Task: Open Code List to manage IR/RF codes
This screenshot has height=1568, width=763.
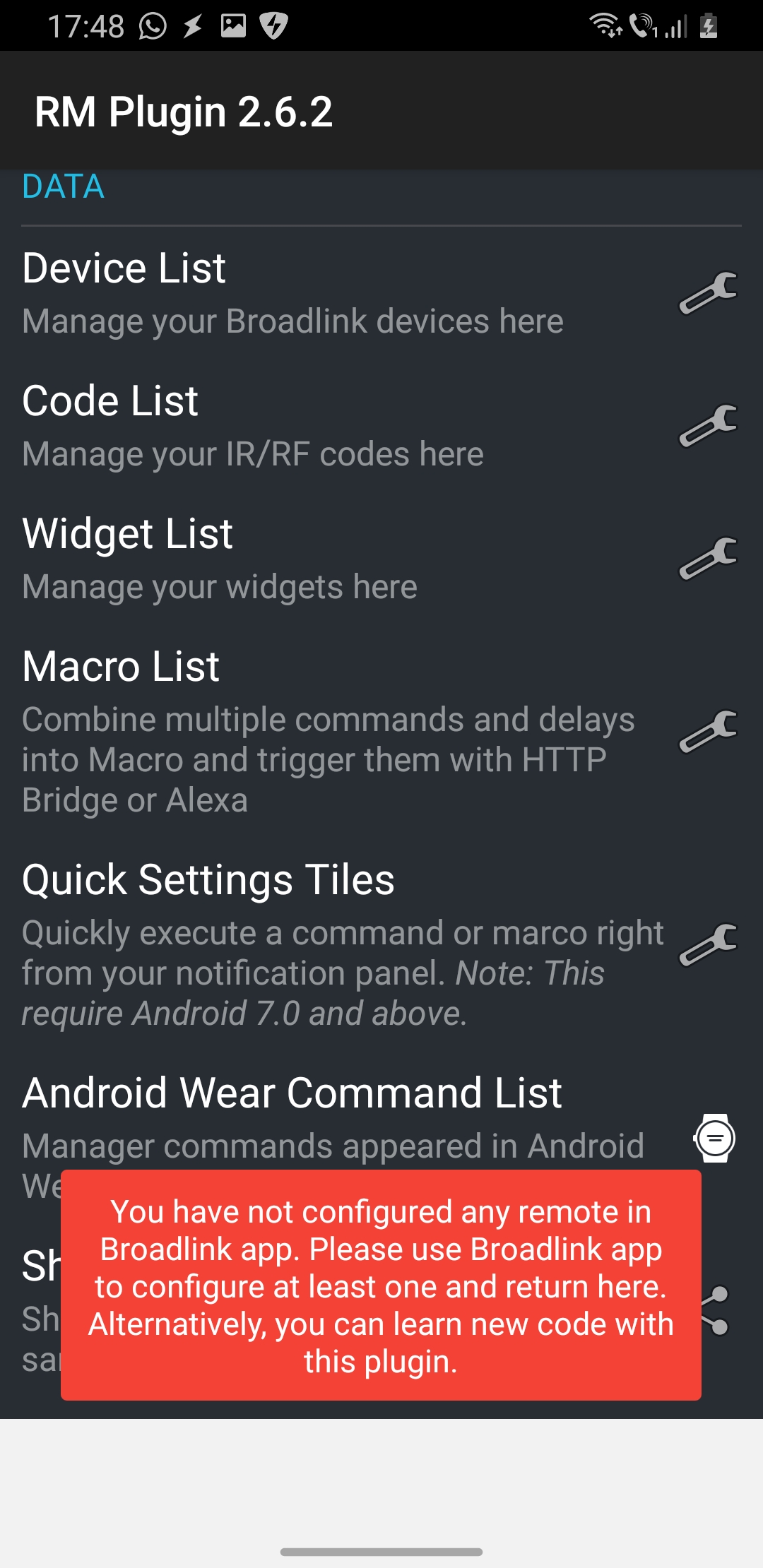Action: point(283,424)
